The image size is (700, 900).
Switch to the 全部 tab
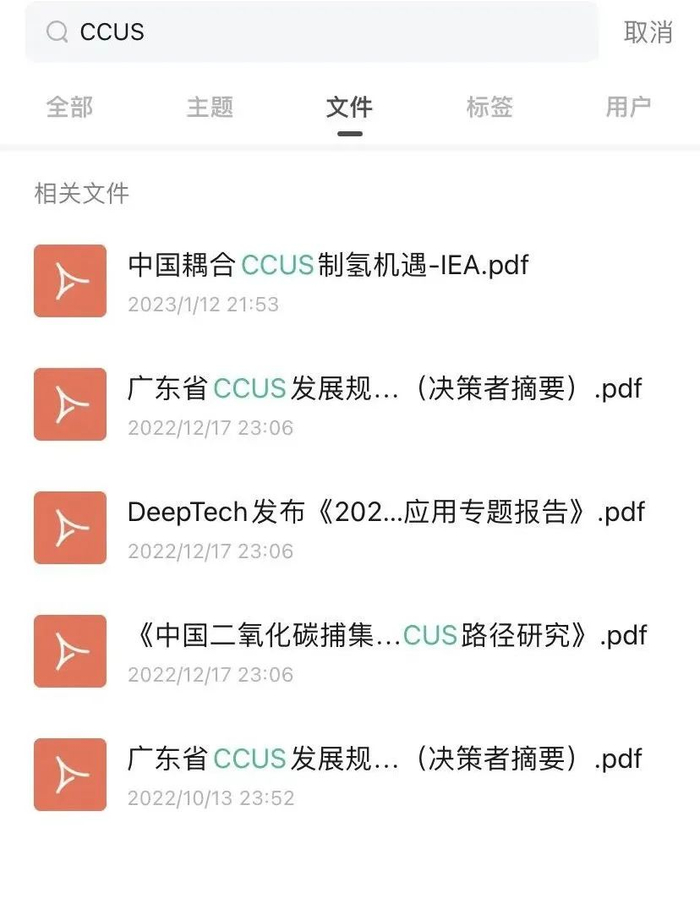70,107
